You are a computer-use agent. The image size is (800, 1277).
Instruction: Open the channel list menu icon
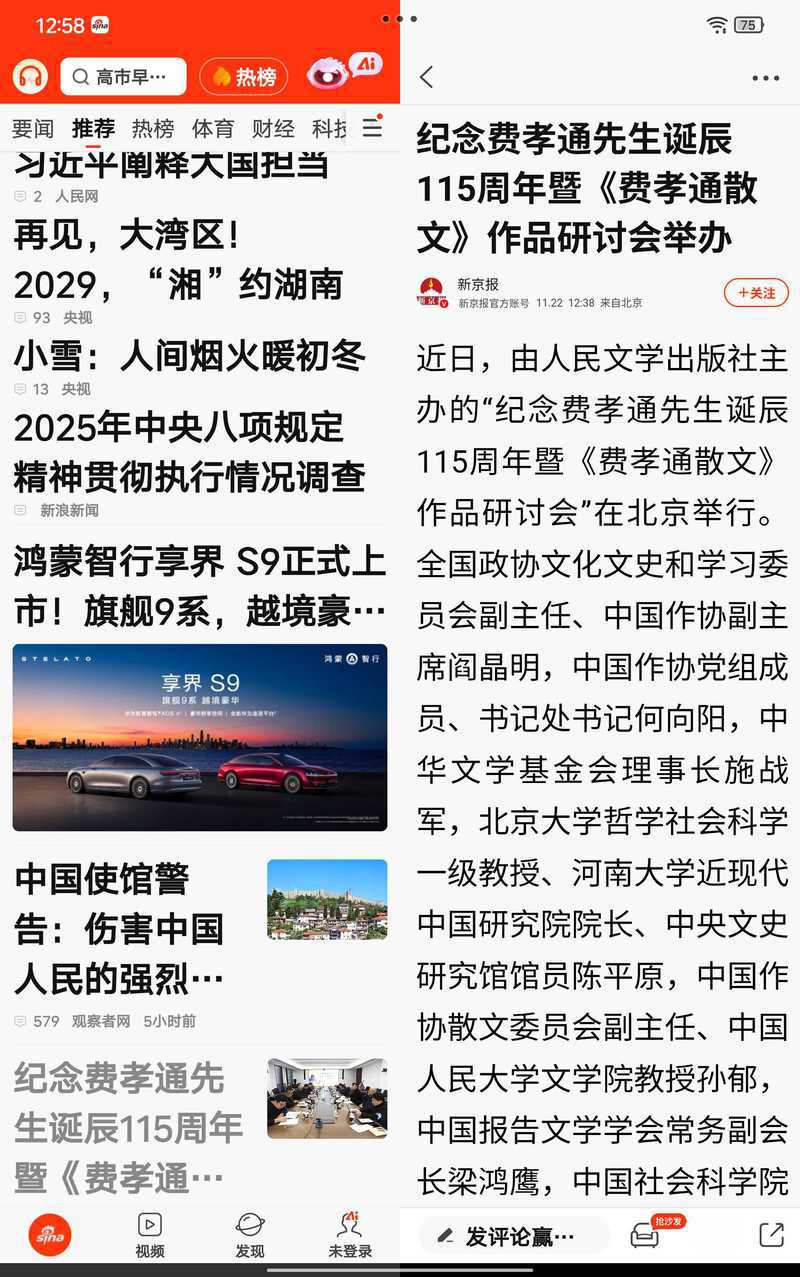pyautogui.click(x=372, y=128)
